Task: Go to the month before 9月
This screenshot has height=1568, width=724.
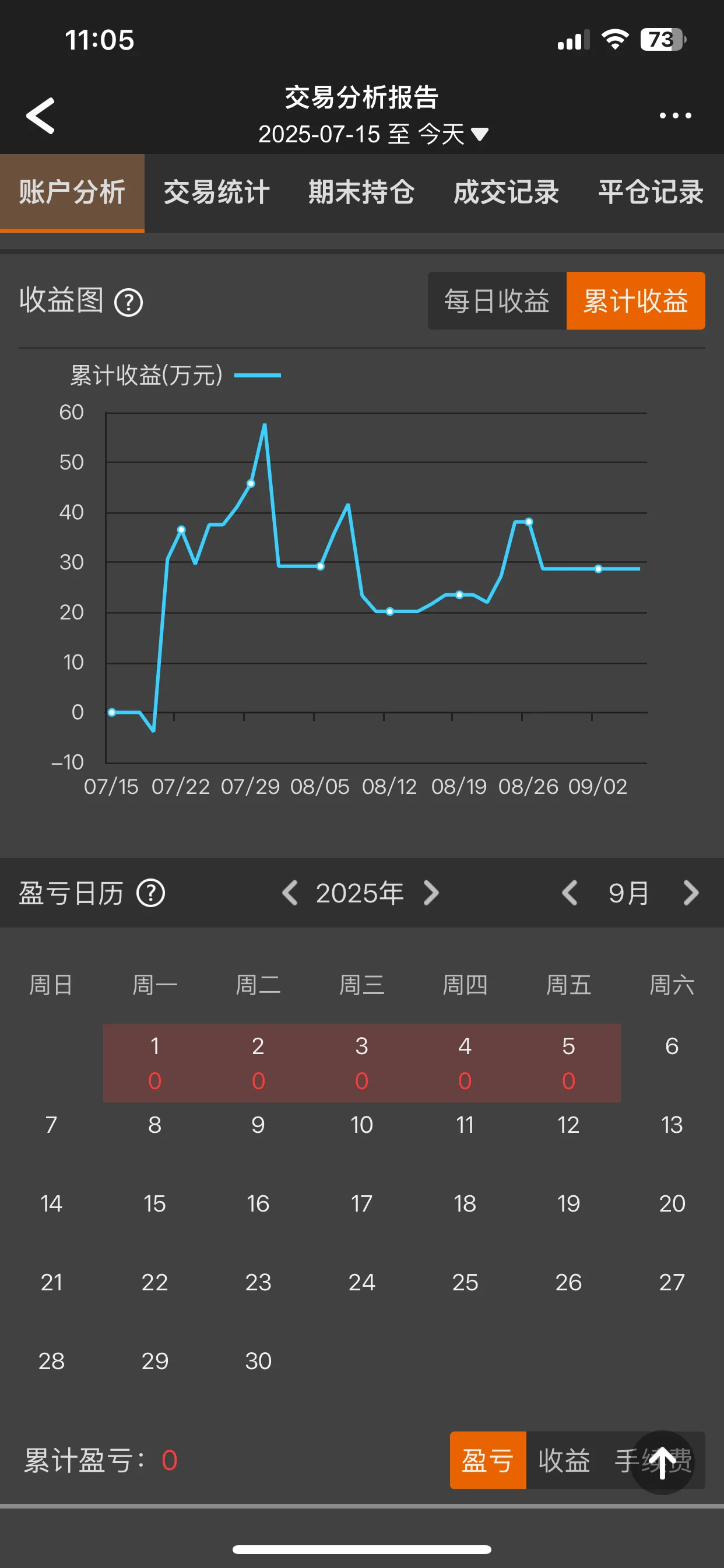Action: (570, 893)
